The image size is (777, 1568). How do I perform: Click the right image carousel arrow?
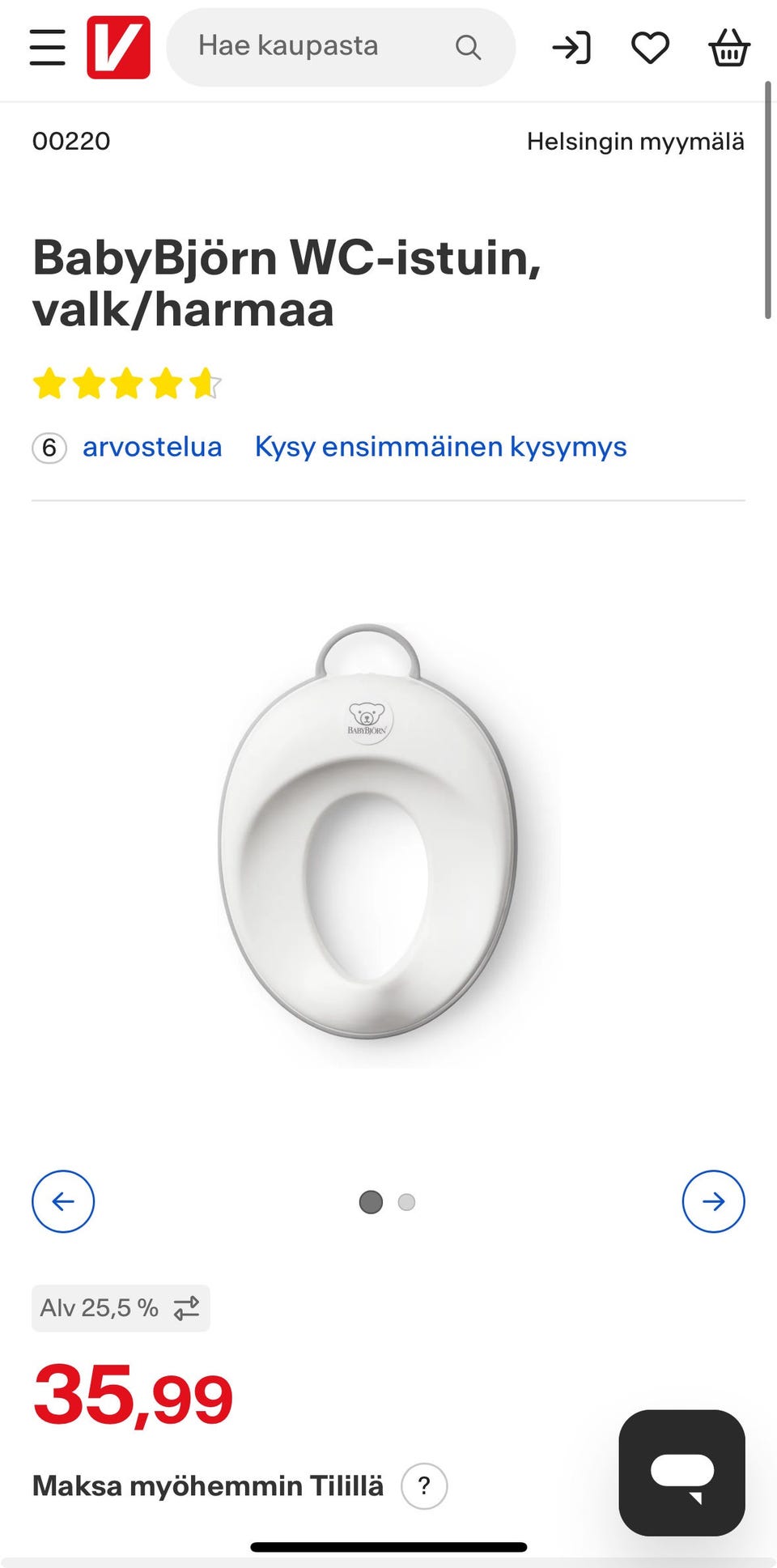(x=714, y=1202)
